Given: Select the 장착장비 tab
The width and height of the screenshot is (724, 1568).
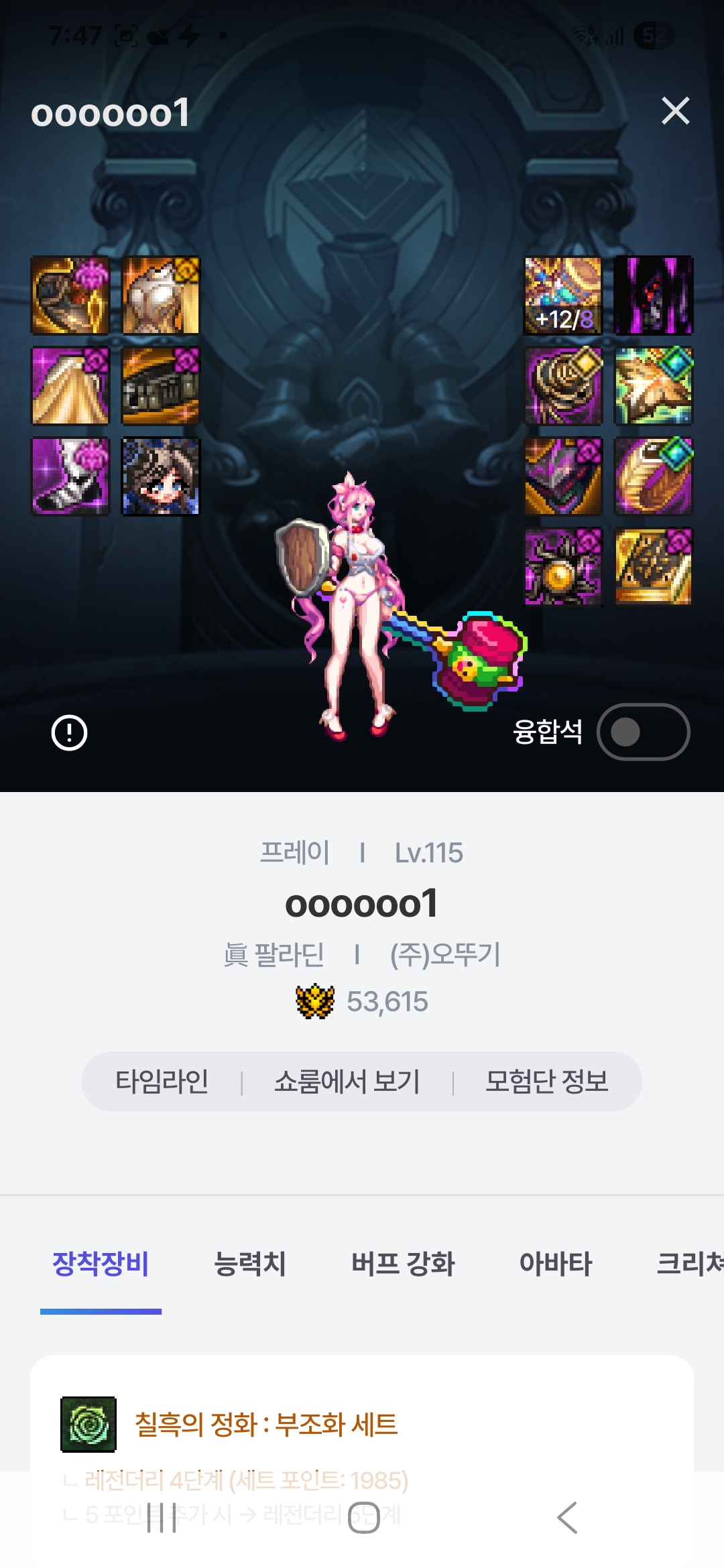Looking at the screenshot, I should pyautogui.click(x=101, y=1264).
